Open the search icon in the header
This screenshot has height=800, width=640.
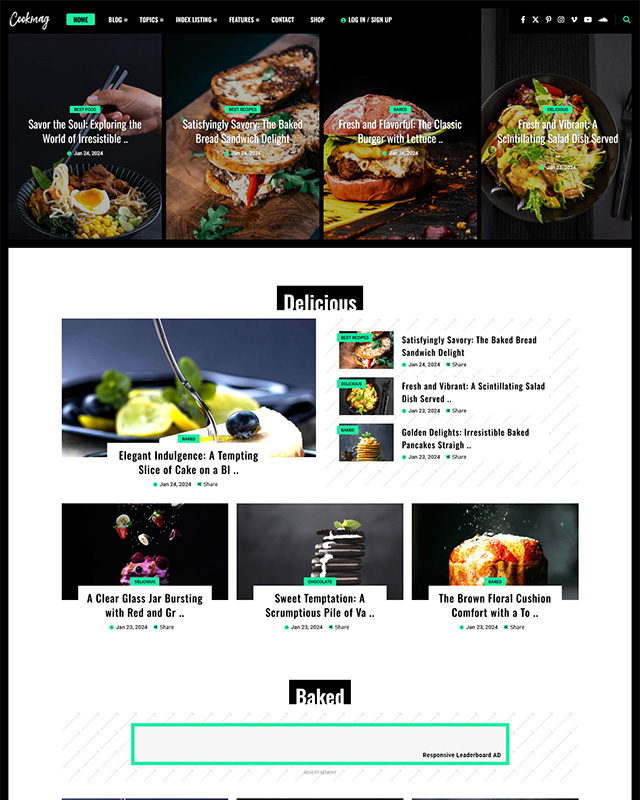627,19
